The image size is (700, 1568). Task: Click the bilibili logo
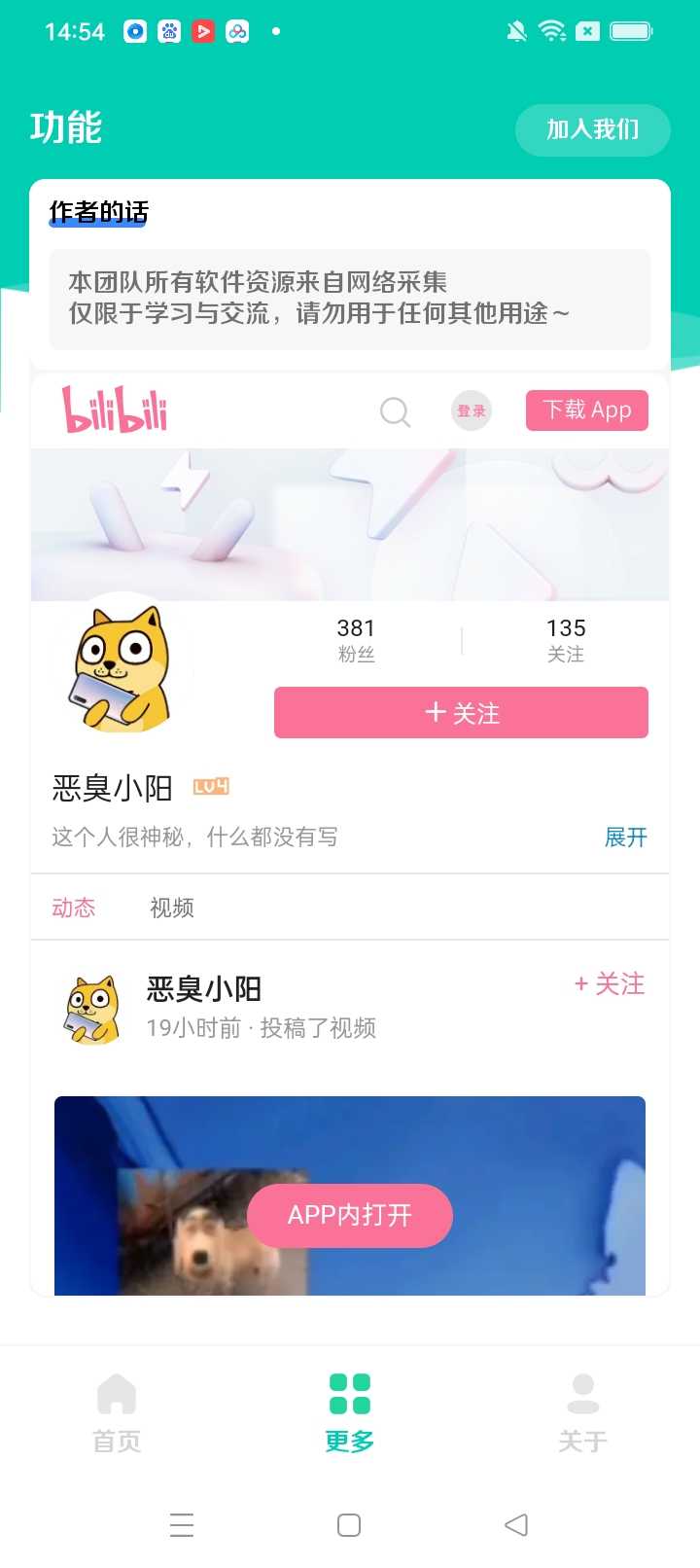(114, 410)
